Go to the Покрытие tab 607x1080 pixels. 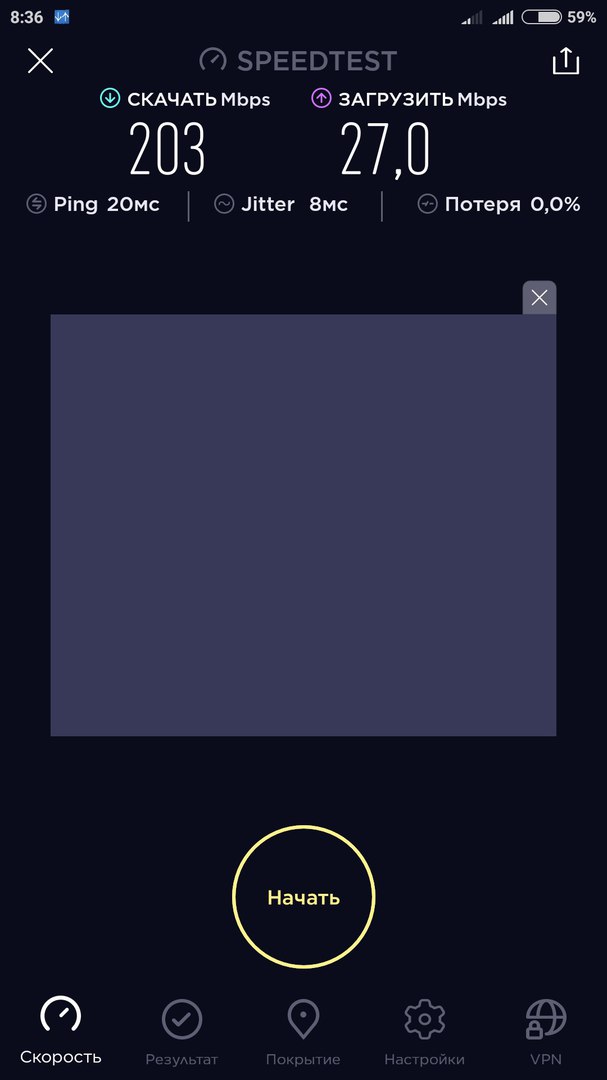303,1031
